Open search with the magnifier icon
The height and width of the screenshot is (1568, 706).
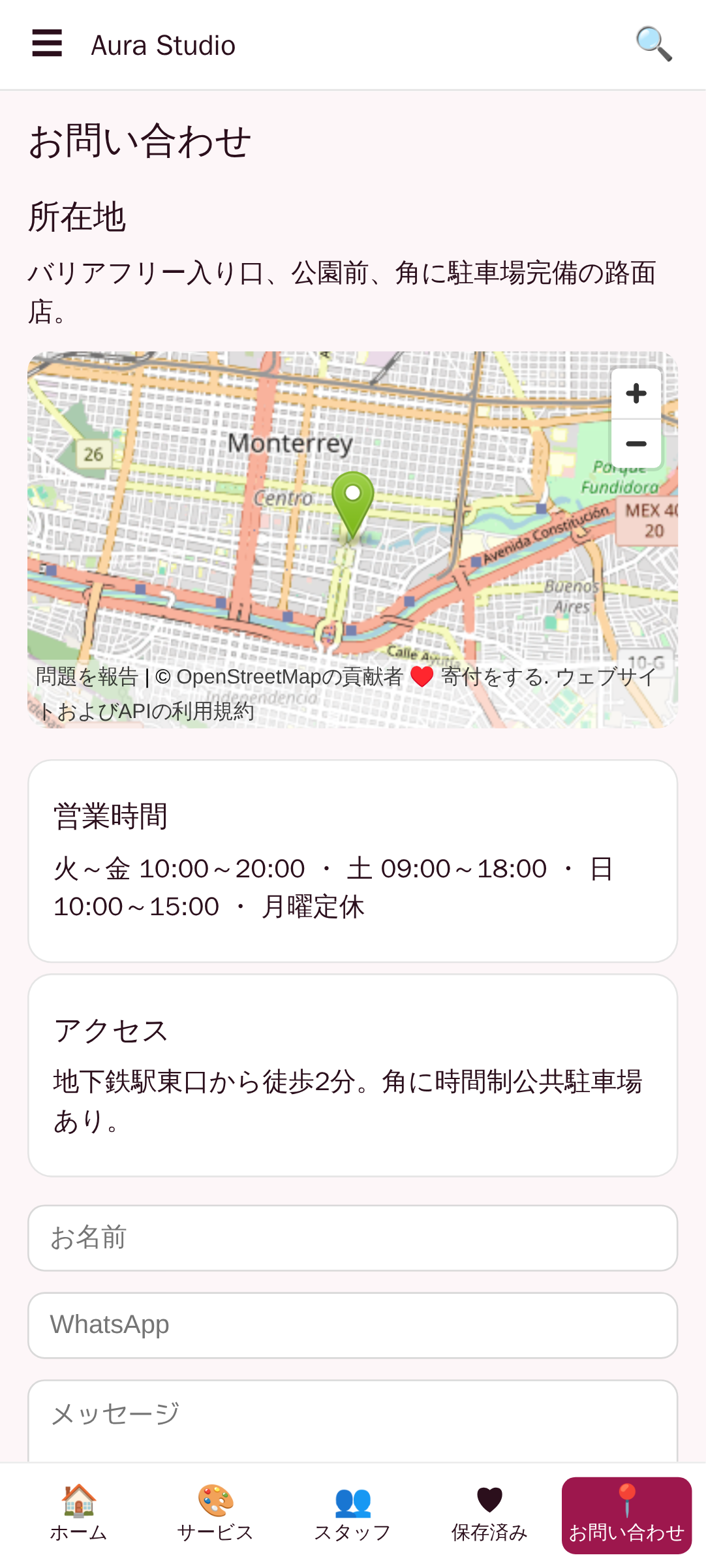pos(654,44)
